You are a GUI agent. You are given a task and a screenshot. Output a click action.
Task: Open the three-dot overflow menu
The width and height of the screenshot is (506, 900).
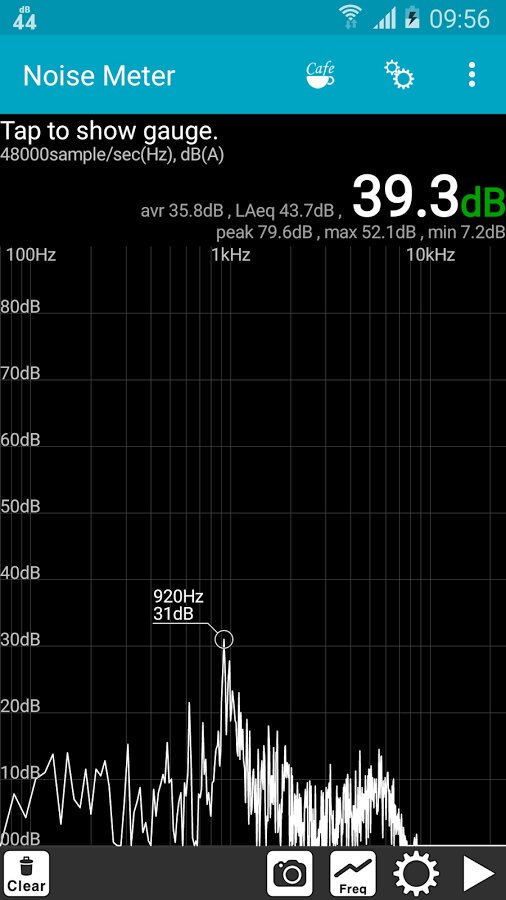coord(472,75)
